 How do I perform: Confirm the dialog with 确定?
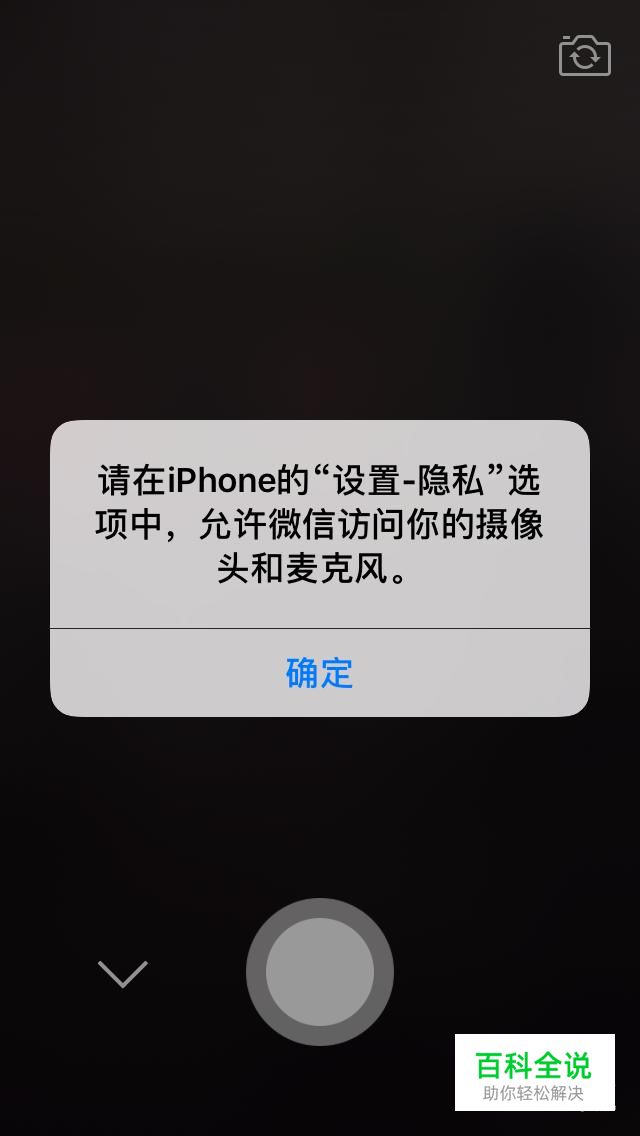click(320, 673)
